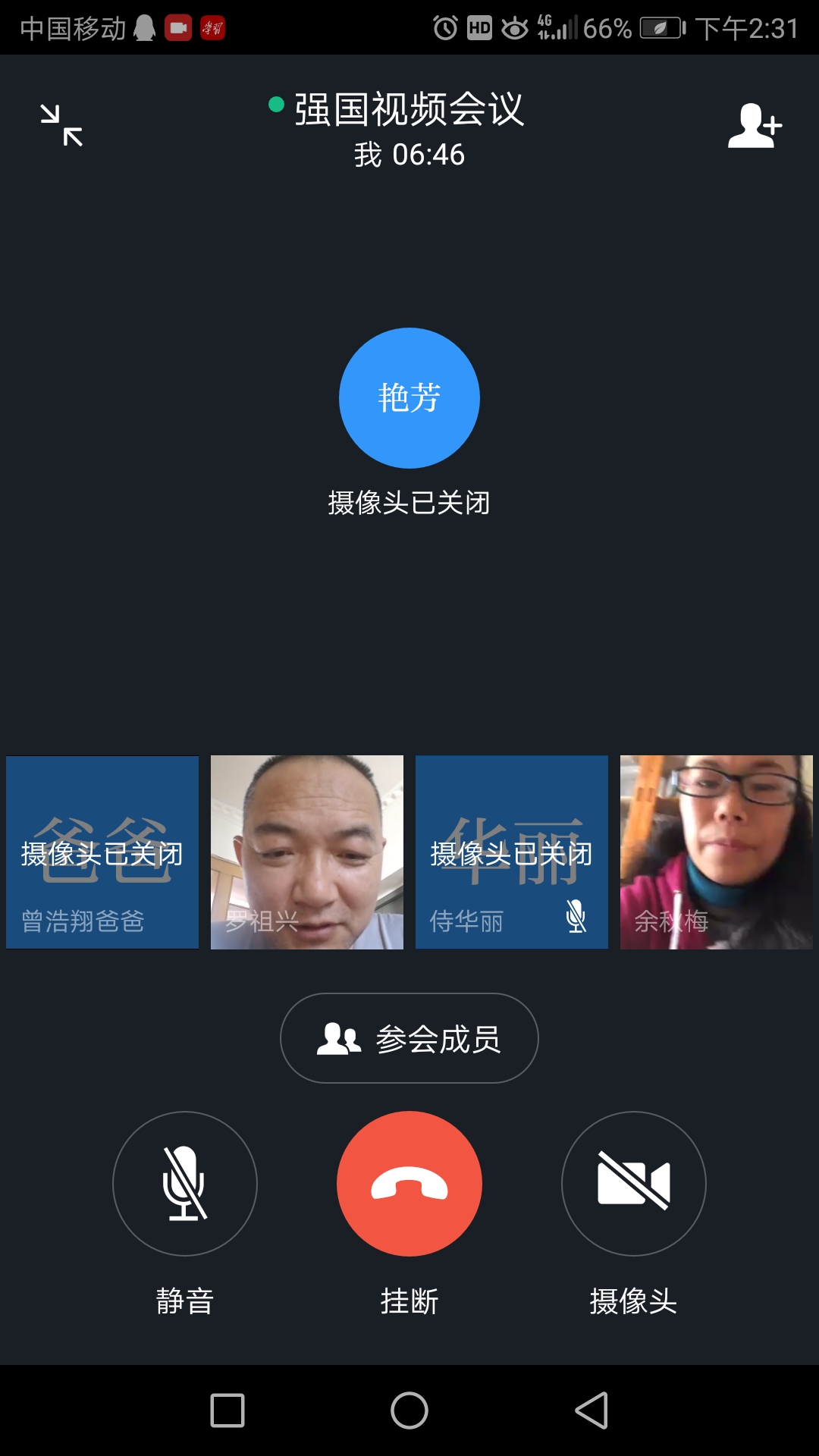
Task: Hang up the call with 挂断
Action: (x=409, y=1183)
